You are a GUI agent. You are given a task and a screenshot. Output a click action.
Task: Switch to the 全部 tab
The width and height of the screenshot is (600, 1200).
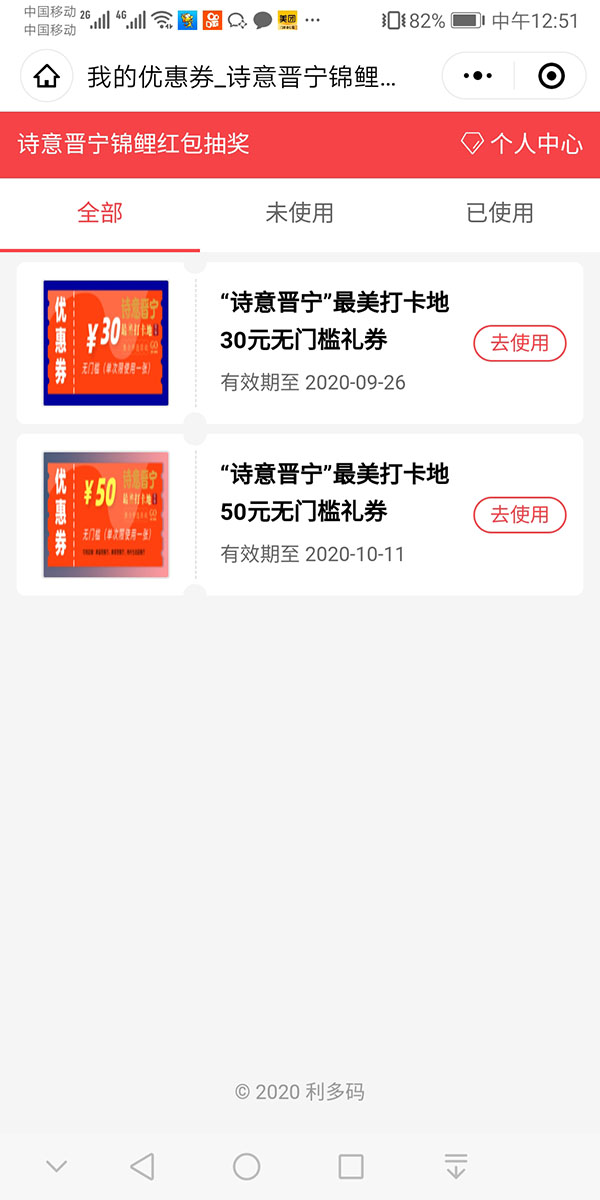100,213
